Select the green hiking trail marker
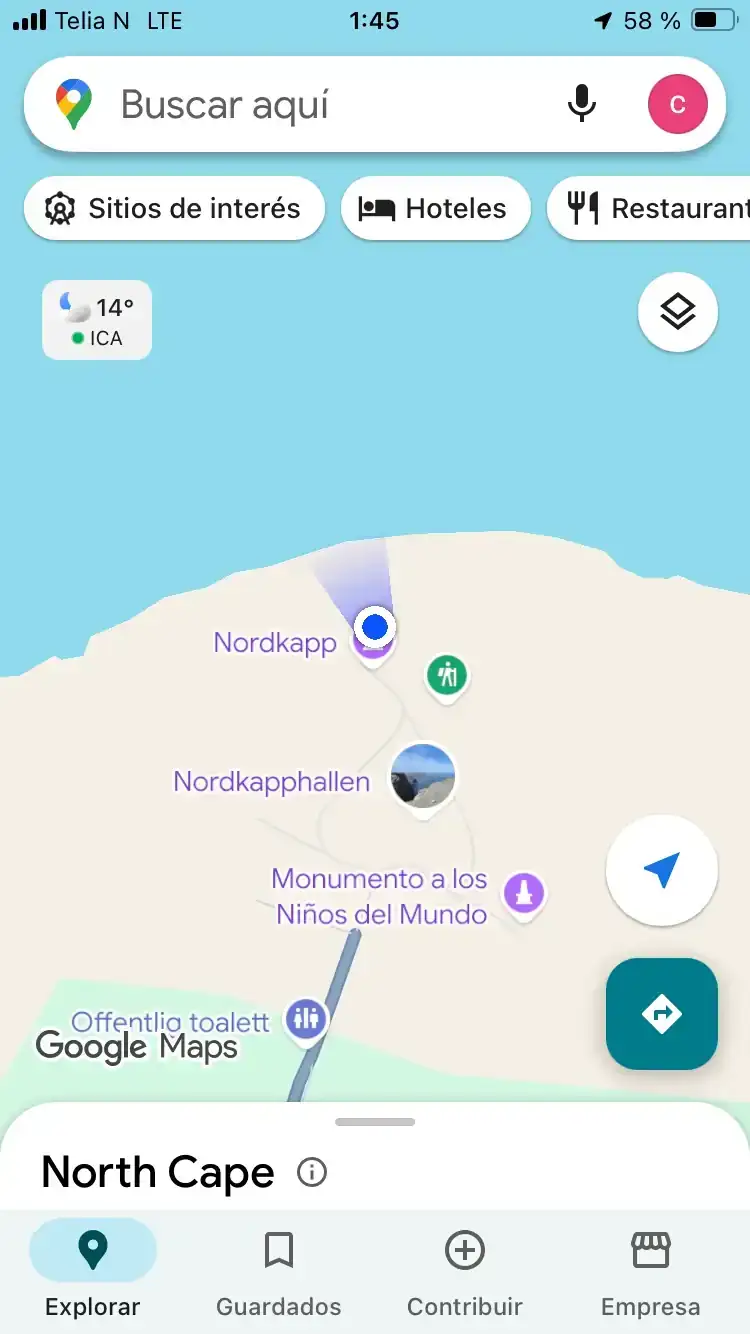Viewport: 750px width, 1334px height. [x=447, y=676]
